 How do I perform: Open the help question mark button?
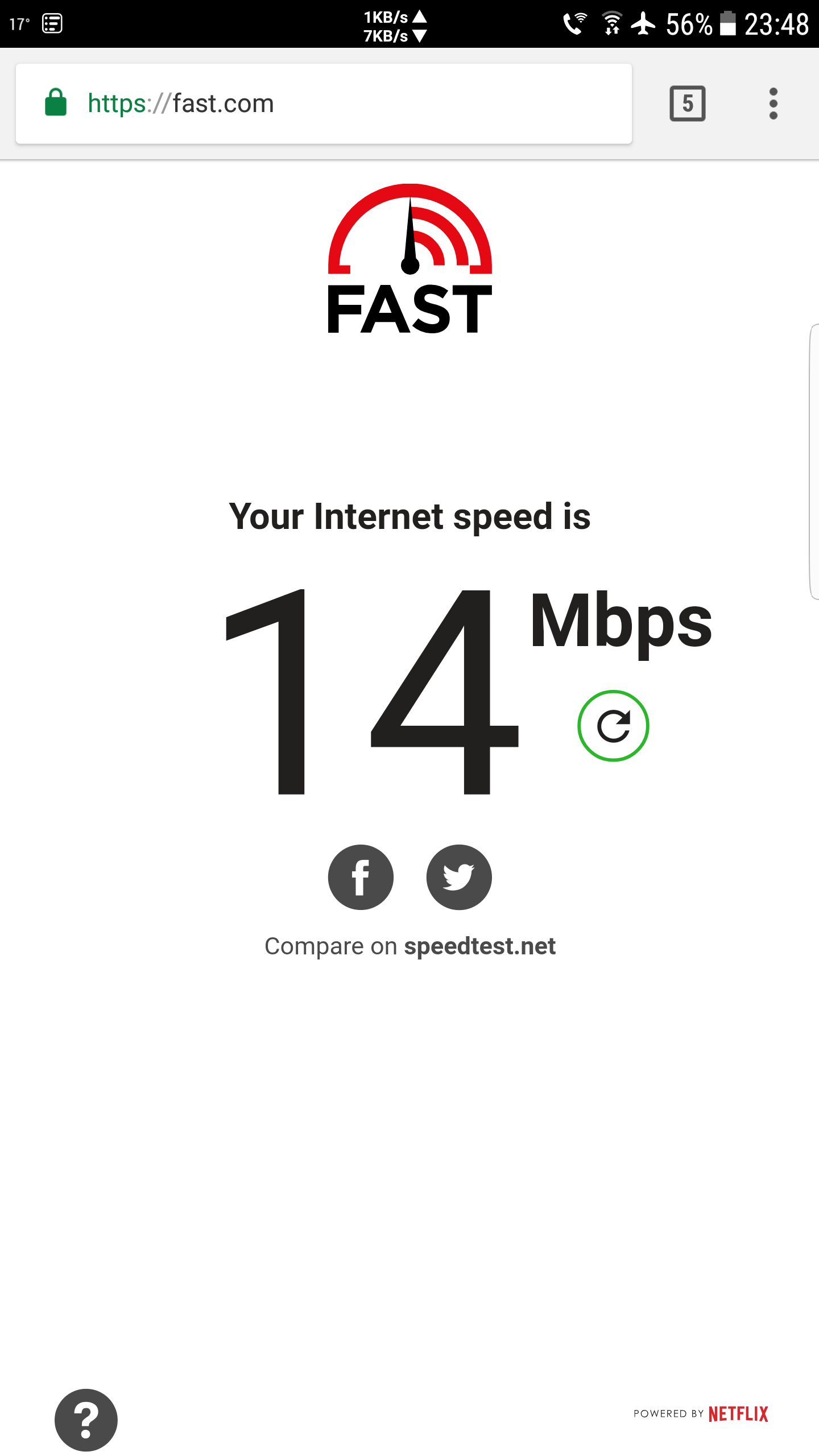click(x=86, y=1420)
